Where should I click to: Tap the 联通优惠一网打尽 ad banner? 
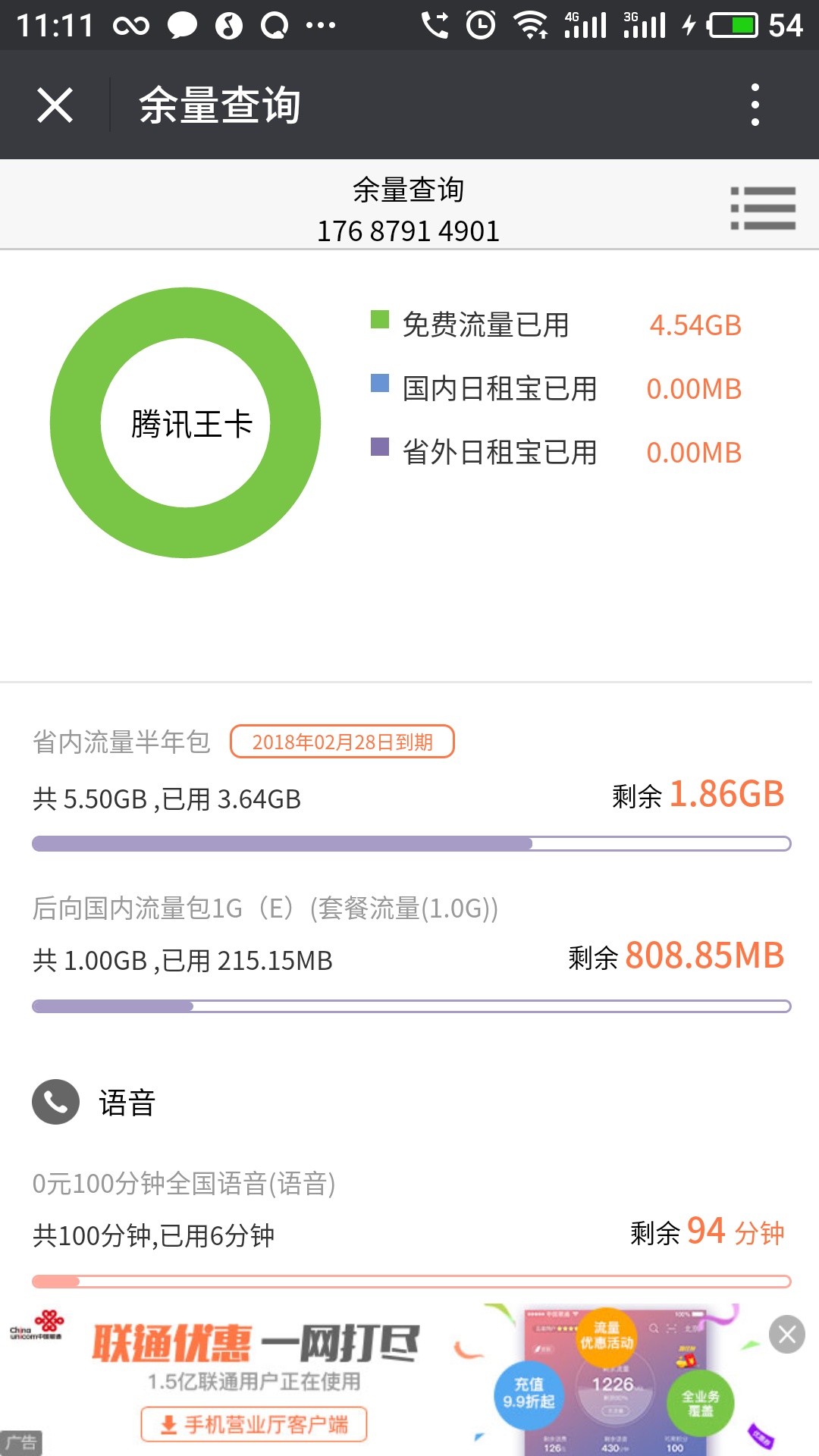258,1338
